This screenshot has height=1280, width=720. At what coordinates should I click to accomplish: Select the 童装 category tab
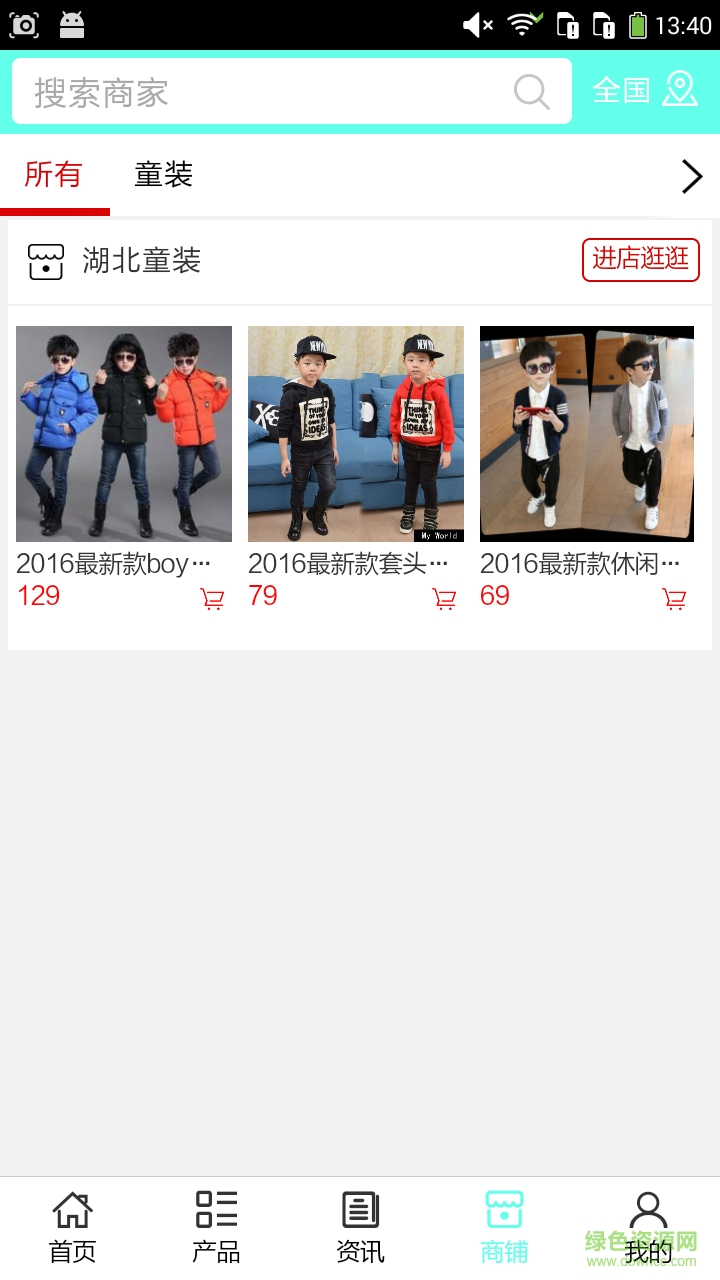click(x=163, y=175)
